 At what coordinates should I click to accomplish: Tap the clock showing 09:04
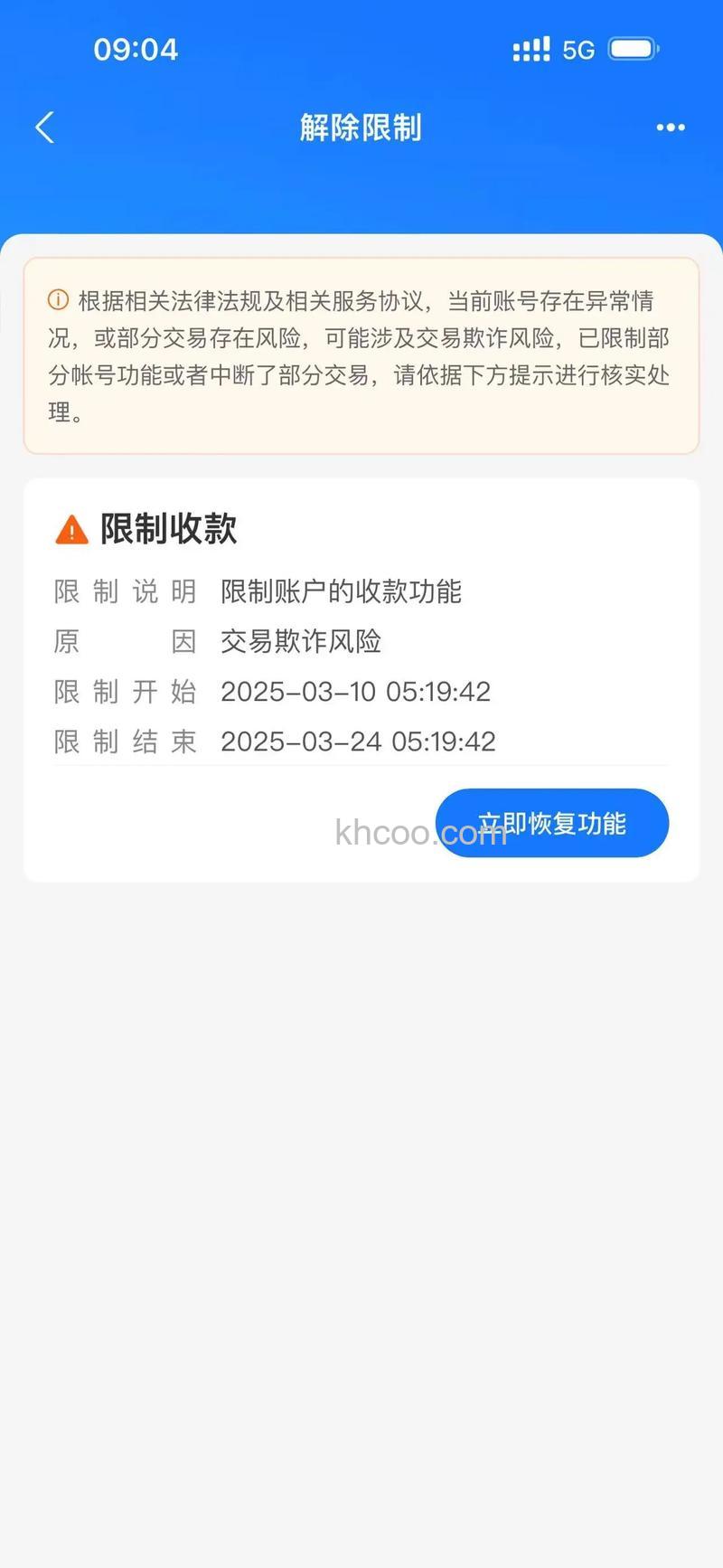click(136, 49)
